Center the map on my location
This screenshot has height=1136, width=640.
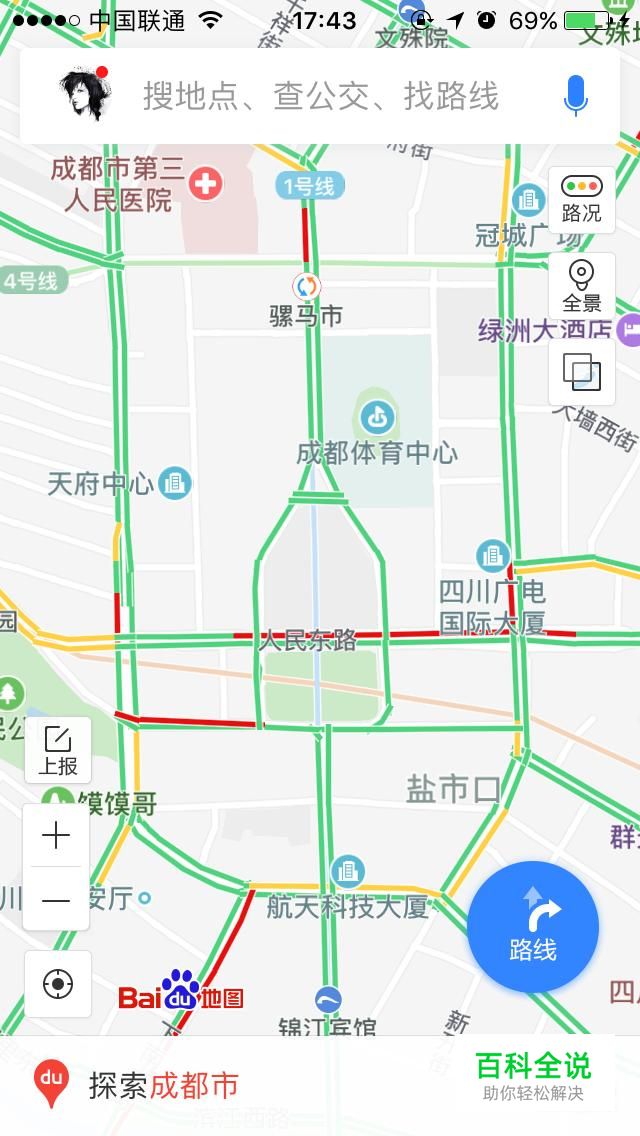(58, 984)
